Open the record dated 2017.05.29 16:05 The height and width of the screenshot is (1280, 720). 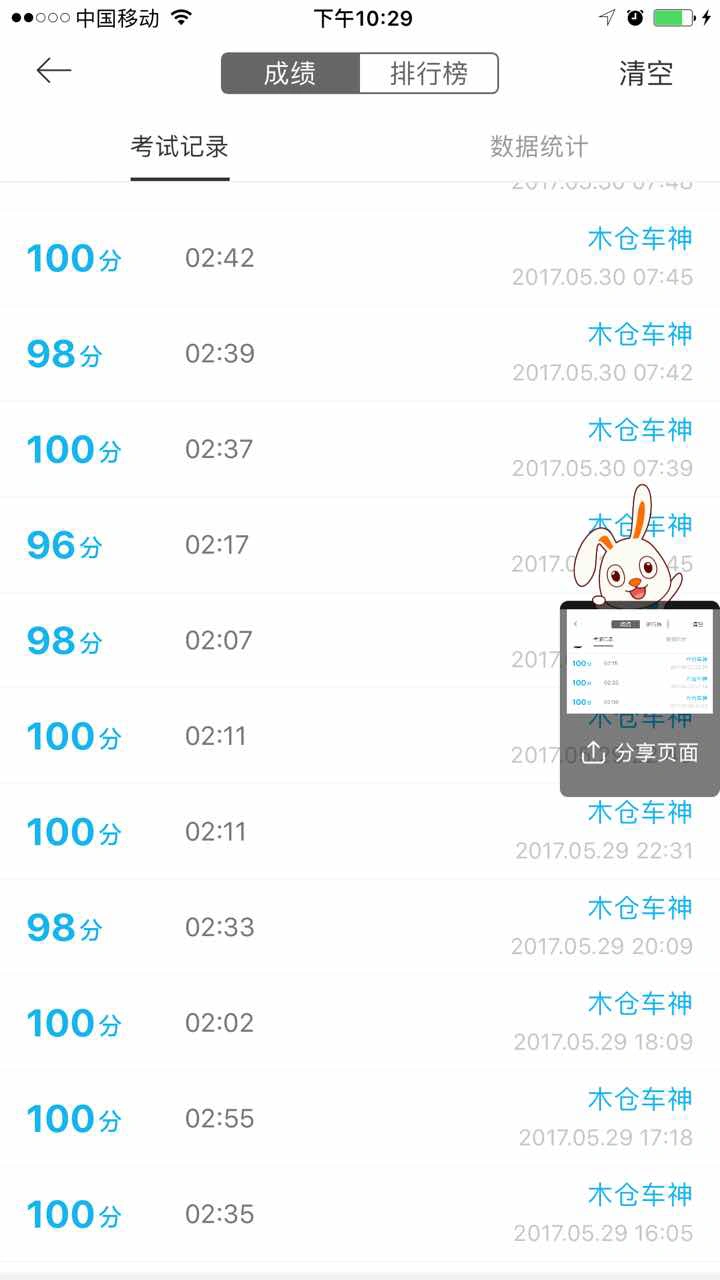(x=360, y=1215)
